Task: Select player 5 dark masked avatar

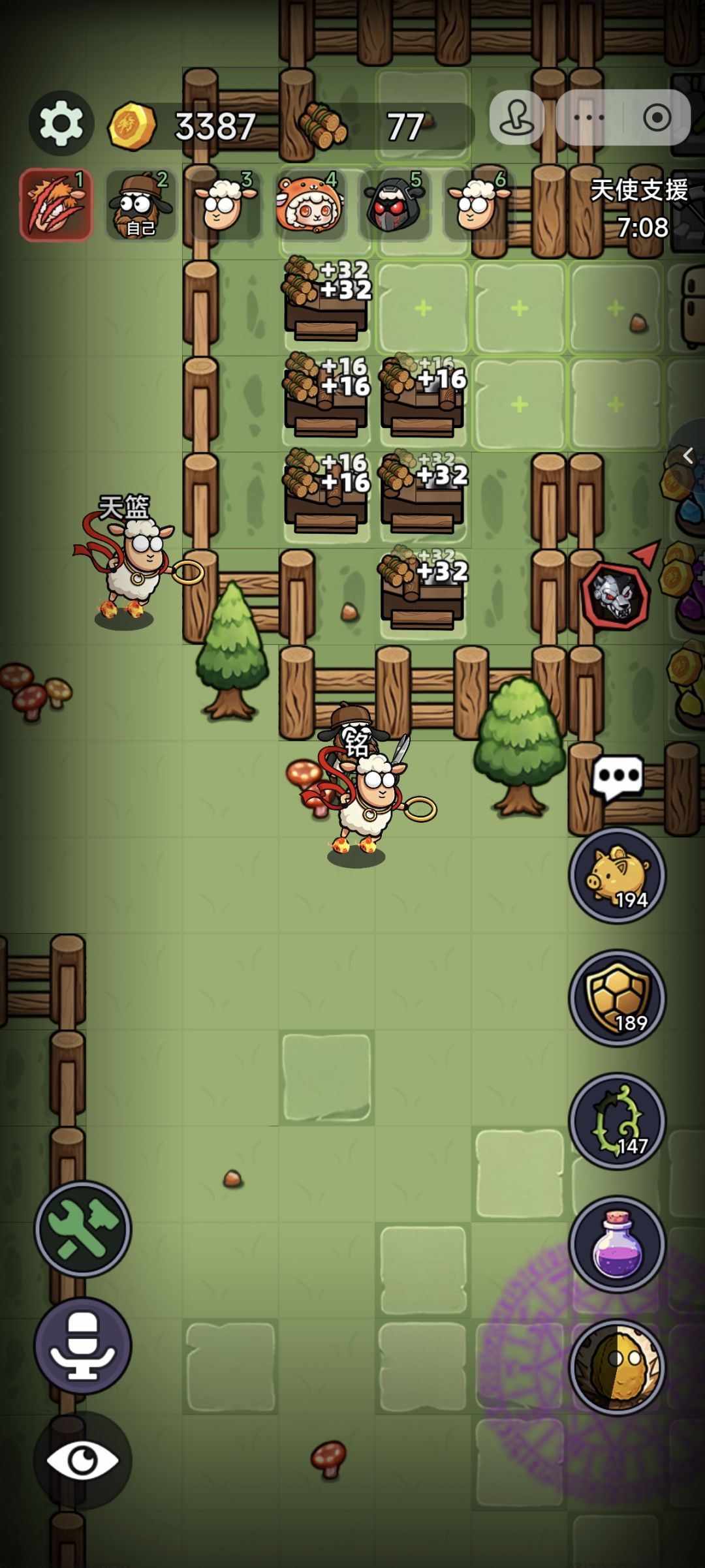Action: coord(394,205)
